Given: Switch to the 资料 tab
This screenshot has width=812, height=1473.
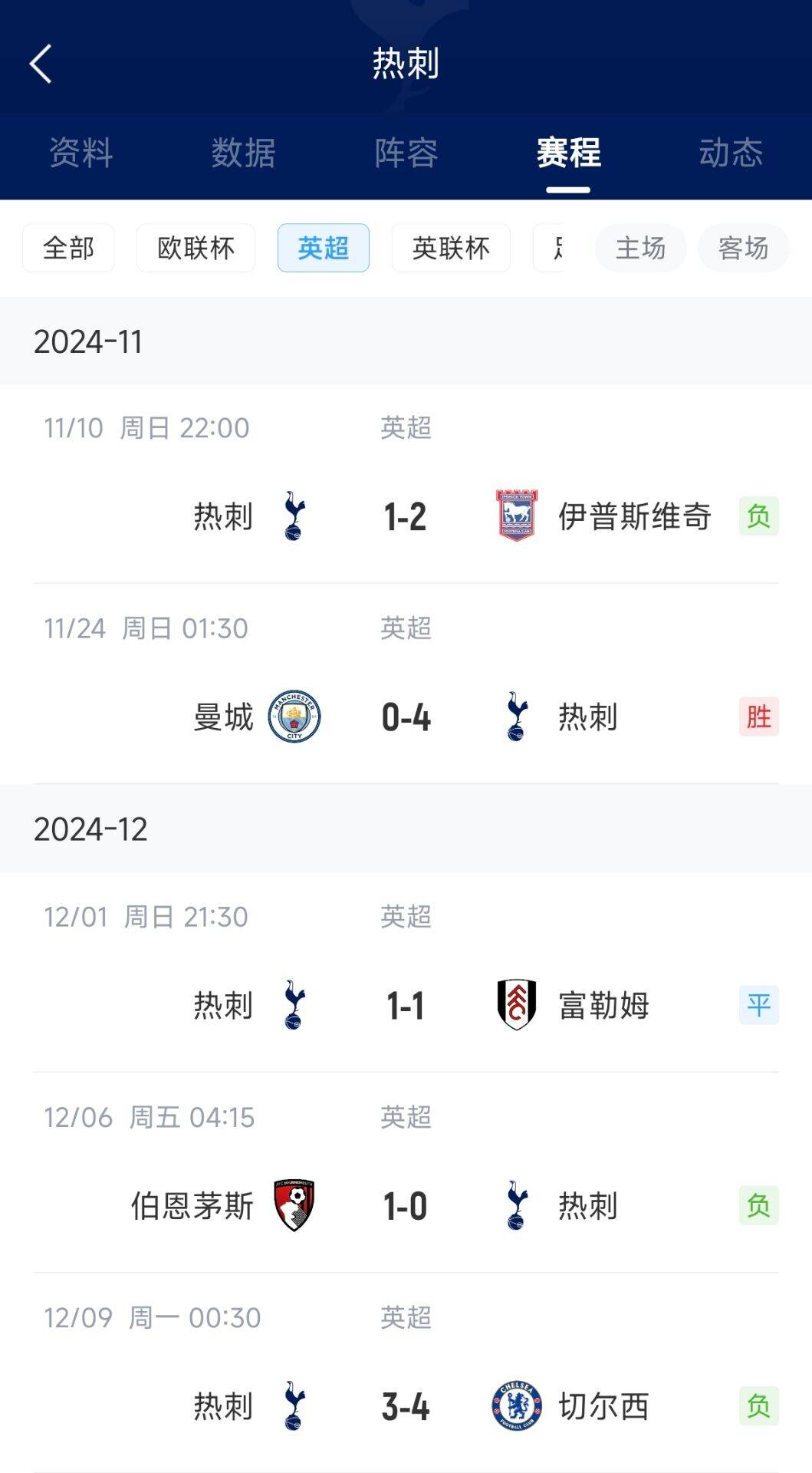Looking at the screenshot, I should [81, 153].
